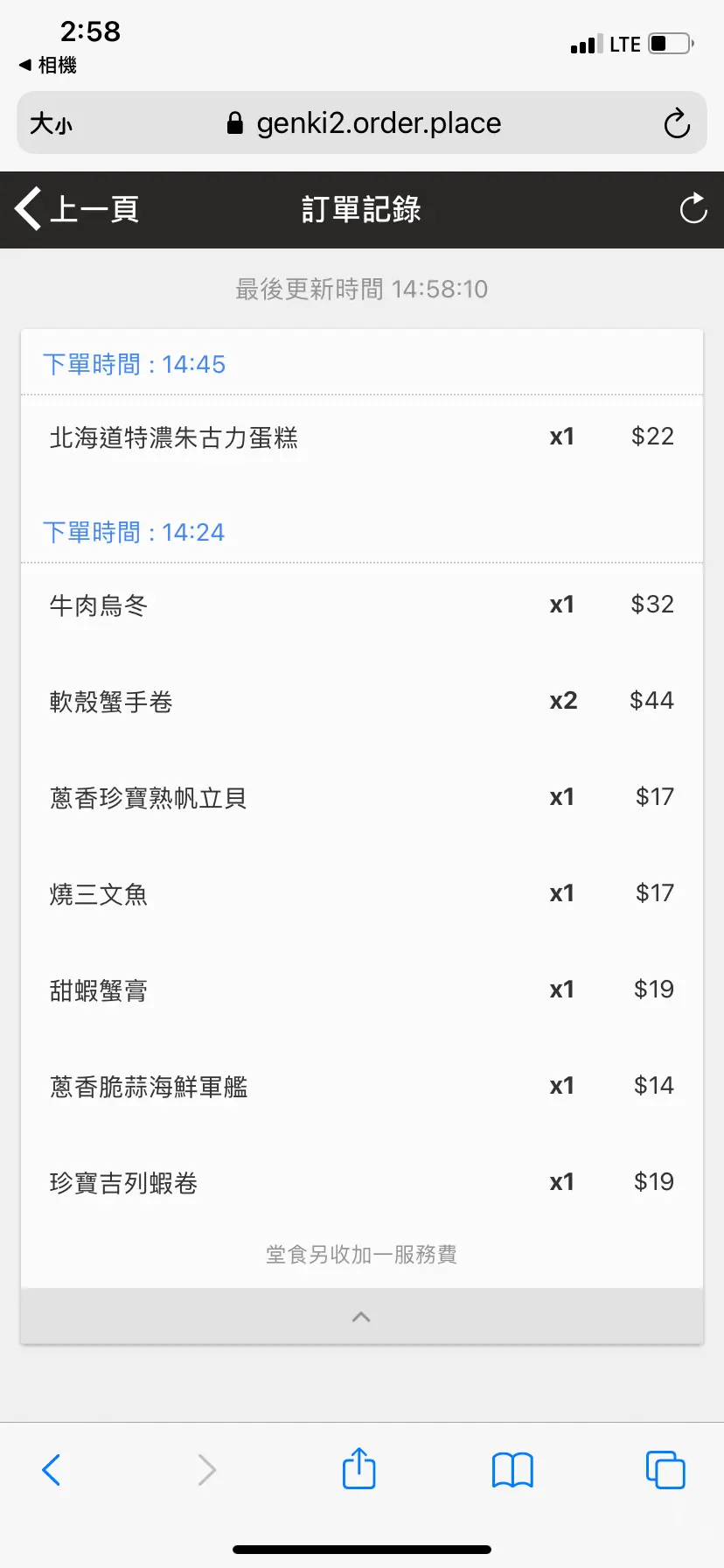Refresh the order record in header
Image resolution: width=724 pixels, height=1568 pixels.
click(693, 209)
